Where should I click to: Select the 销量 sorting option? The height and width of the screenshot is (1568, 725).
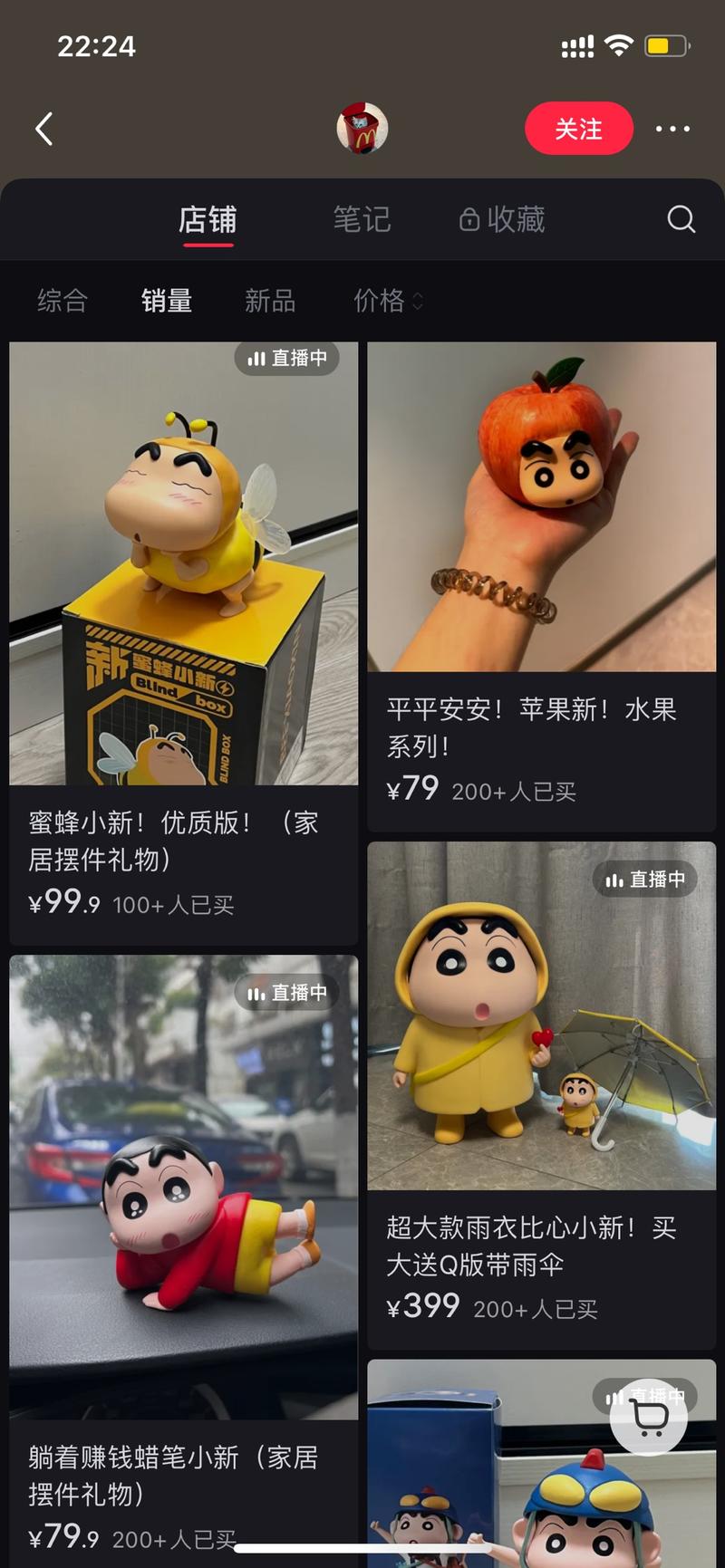point(166,300)
